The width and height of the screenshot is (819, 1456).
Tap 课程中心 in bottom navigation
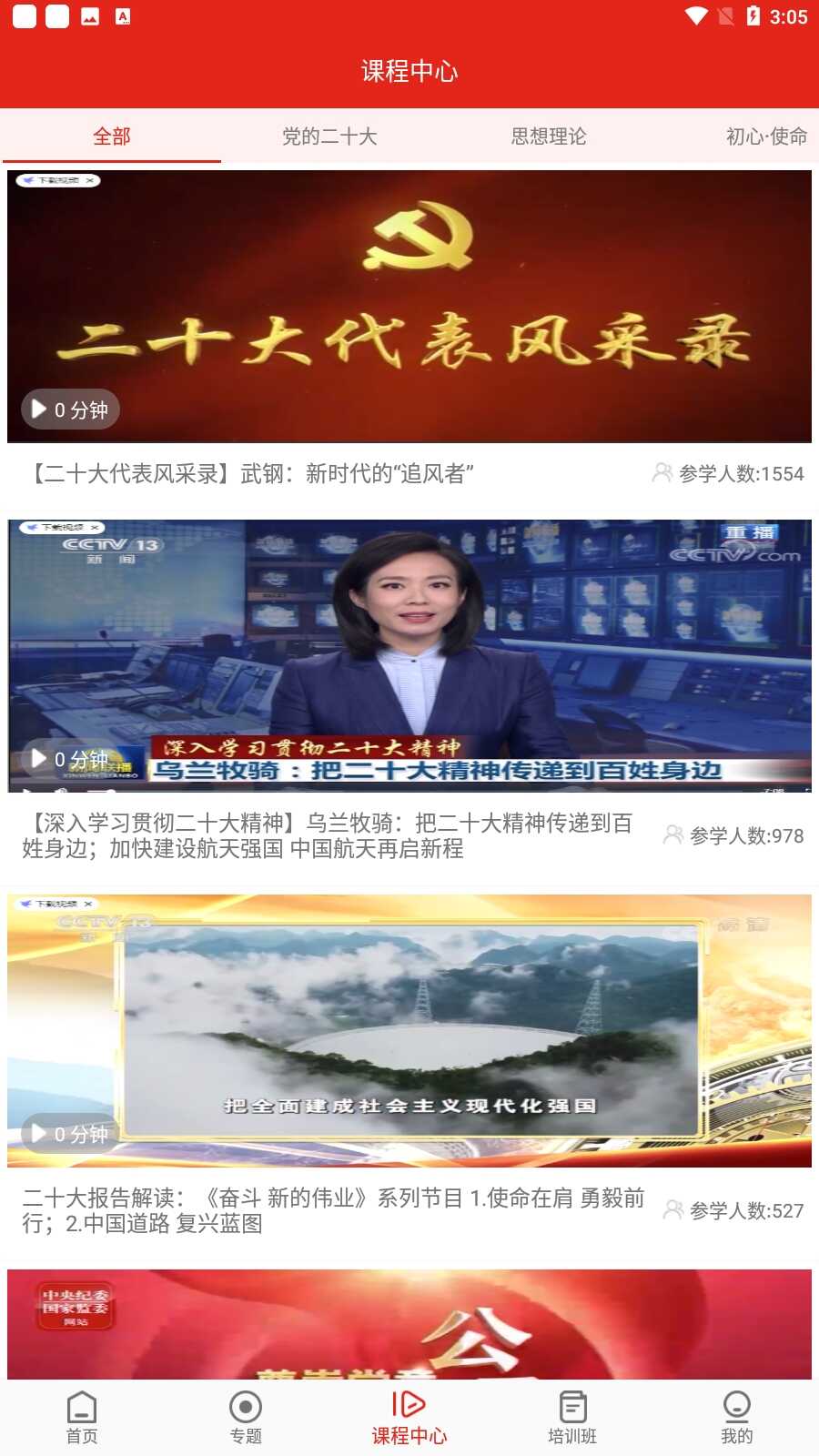pyautogui.click(x=409, y=1418)
